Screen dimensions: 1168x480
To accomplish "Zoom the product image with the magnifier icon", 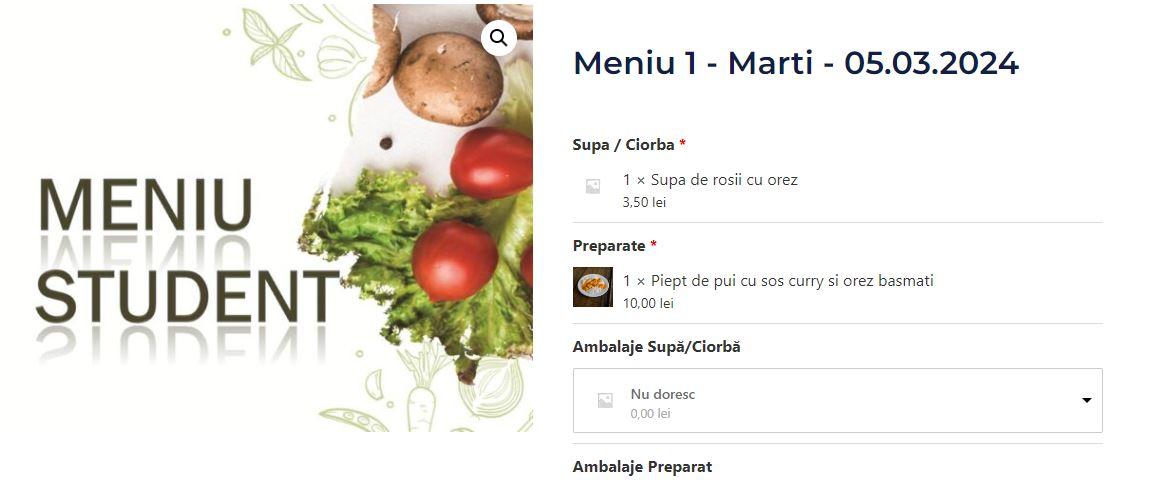I will (x=498, y=39).
